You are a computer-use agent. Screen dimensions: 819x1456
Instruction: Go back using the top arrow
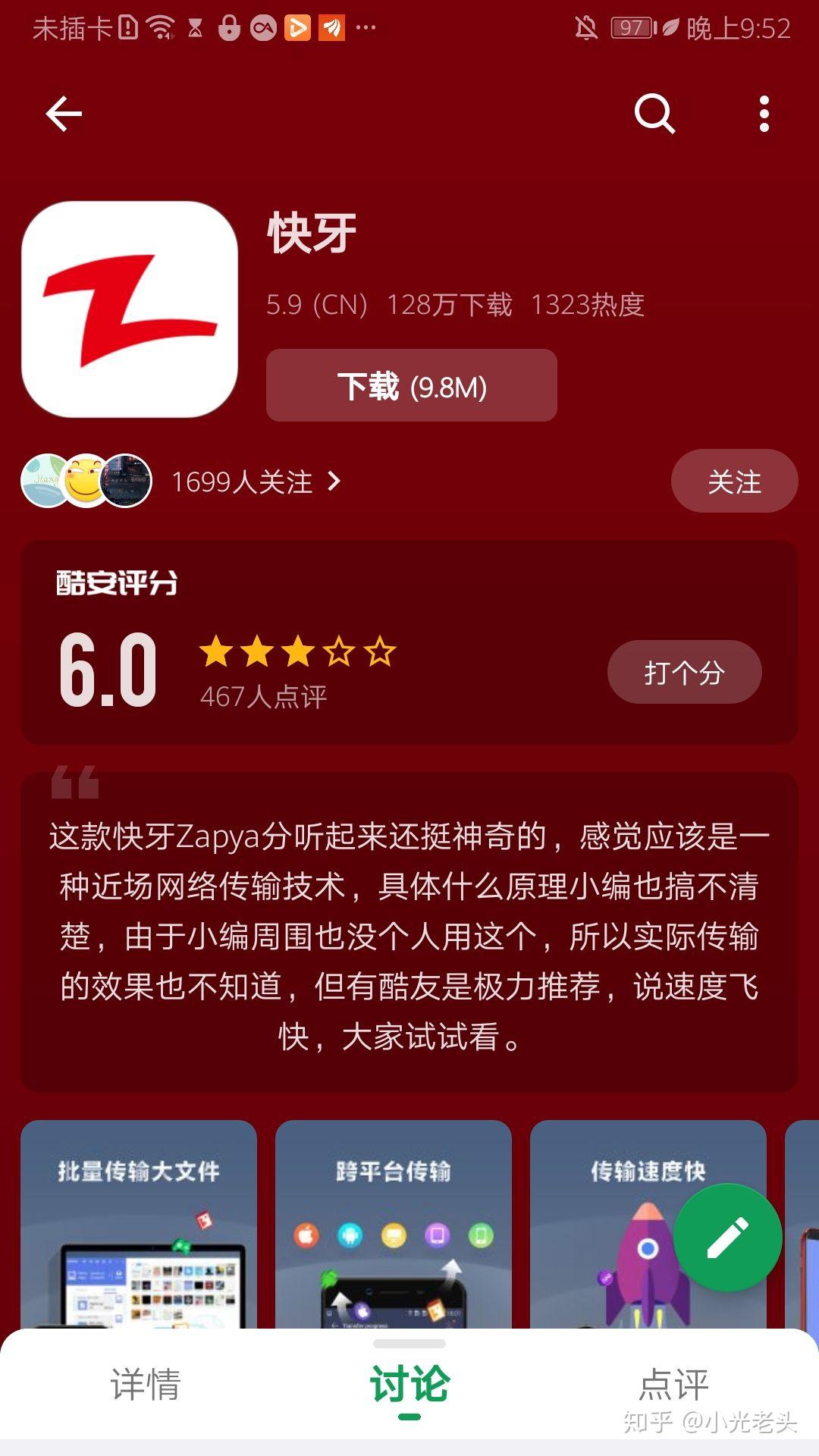(x=64, y=115)
